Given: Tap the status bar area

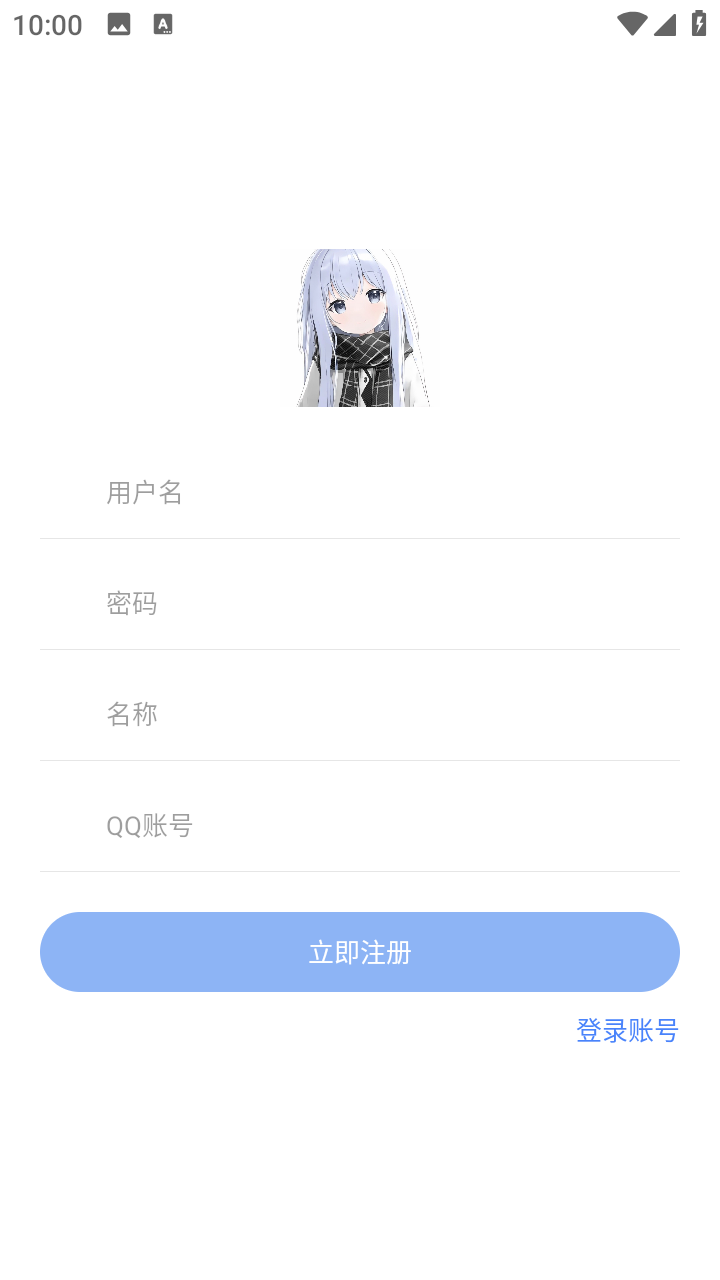Looking at the screenshot, I should tap(360, 25).
